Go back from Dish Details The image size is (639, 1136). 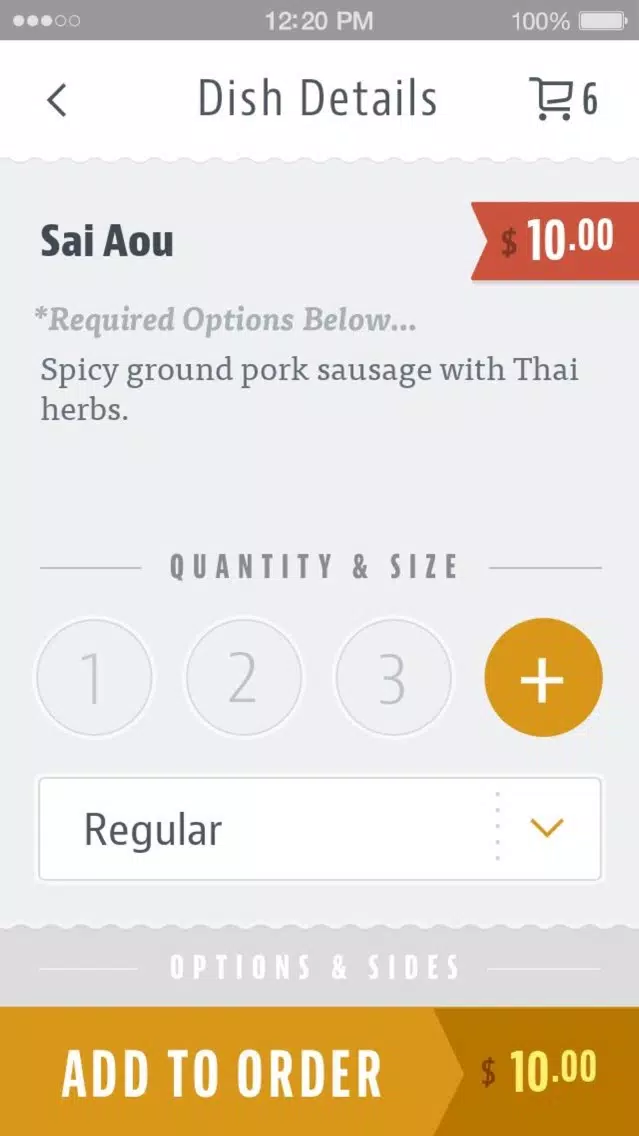(x=57, y=100)
